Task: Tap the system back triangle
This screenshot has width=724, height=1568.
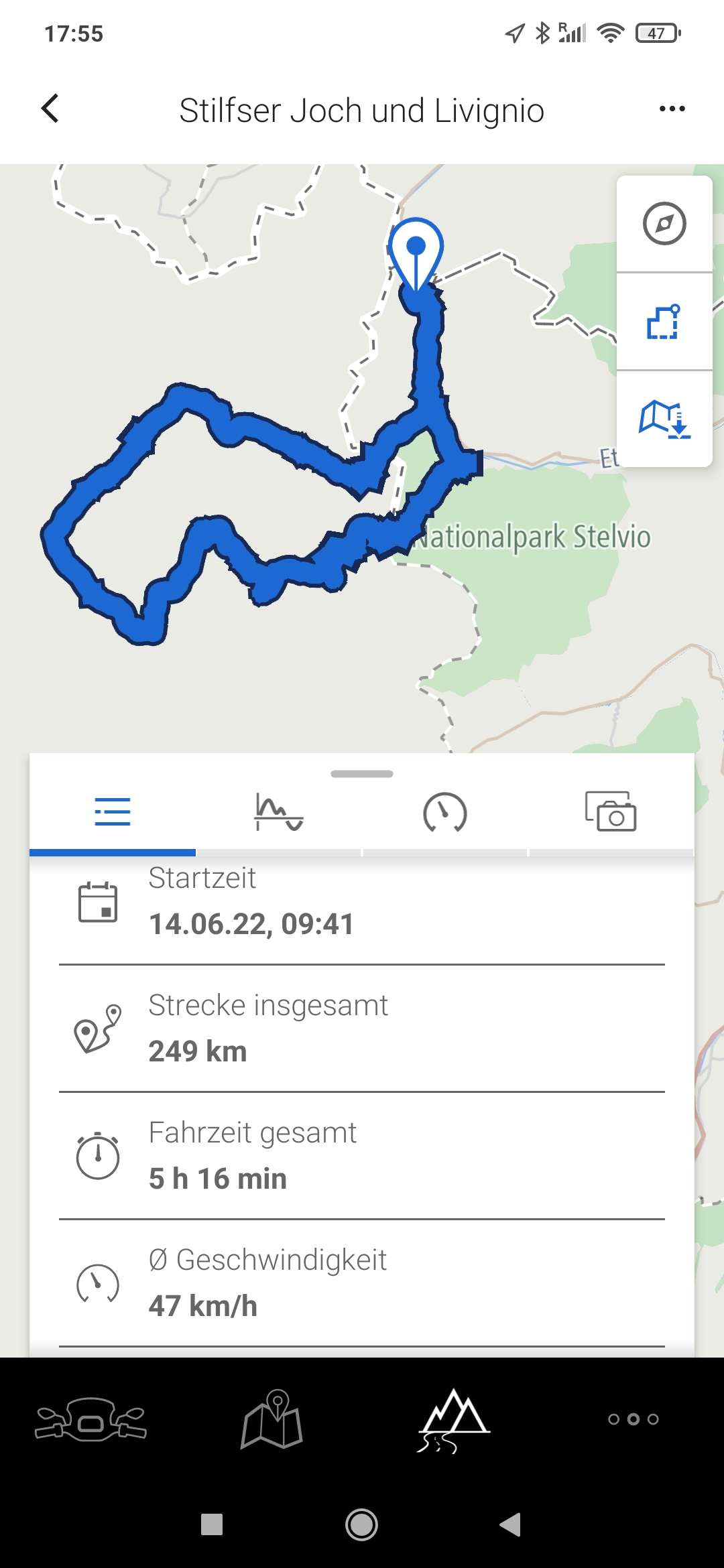Action: 510,1525
